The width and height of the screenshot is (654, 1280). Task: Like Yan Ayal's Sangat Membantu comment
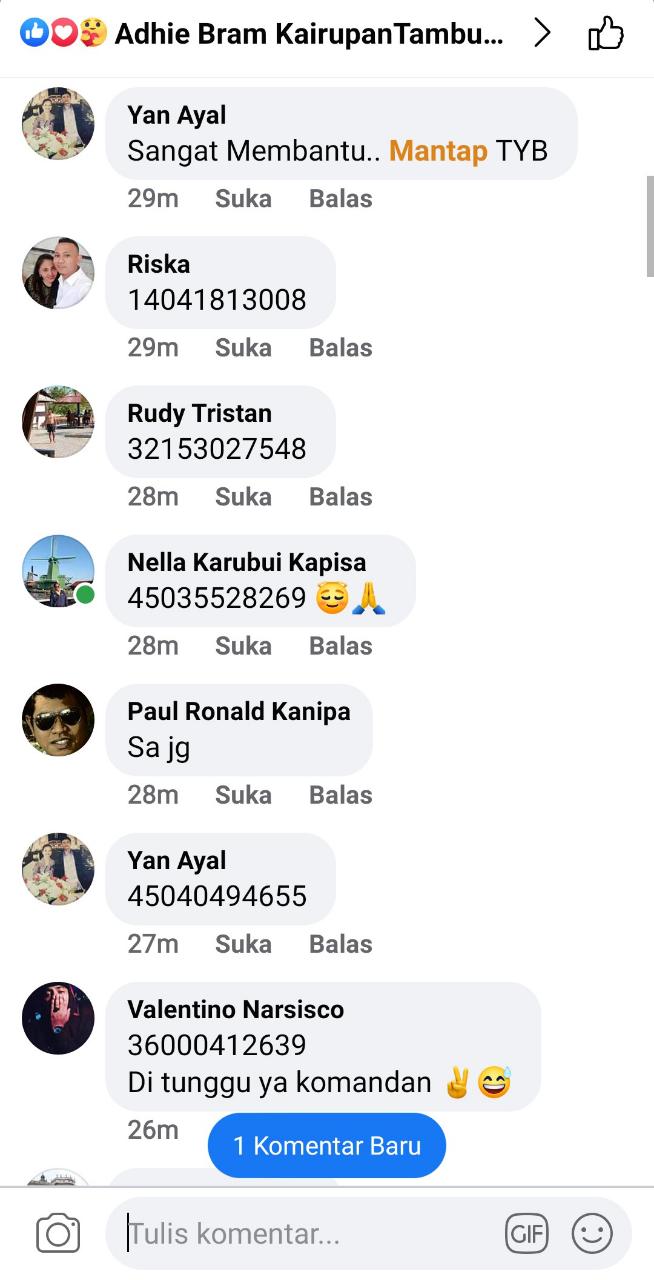(x=243, y=199)
